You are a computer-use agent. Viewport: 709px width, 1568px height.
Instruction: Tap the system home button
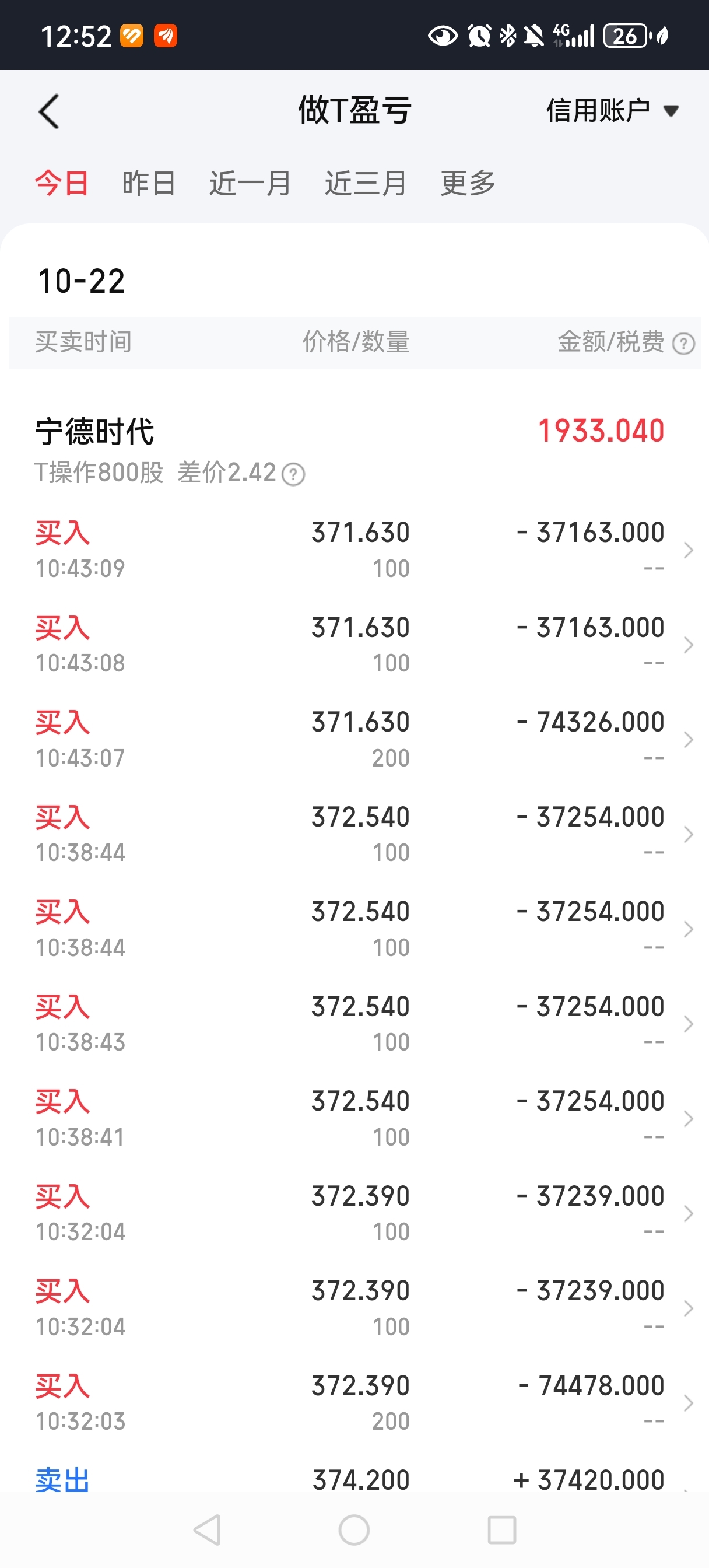(x=354, y=1530)
